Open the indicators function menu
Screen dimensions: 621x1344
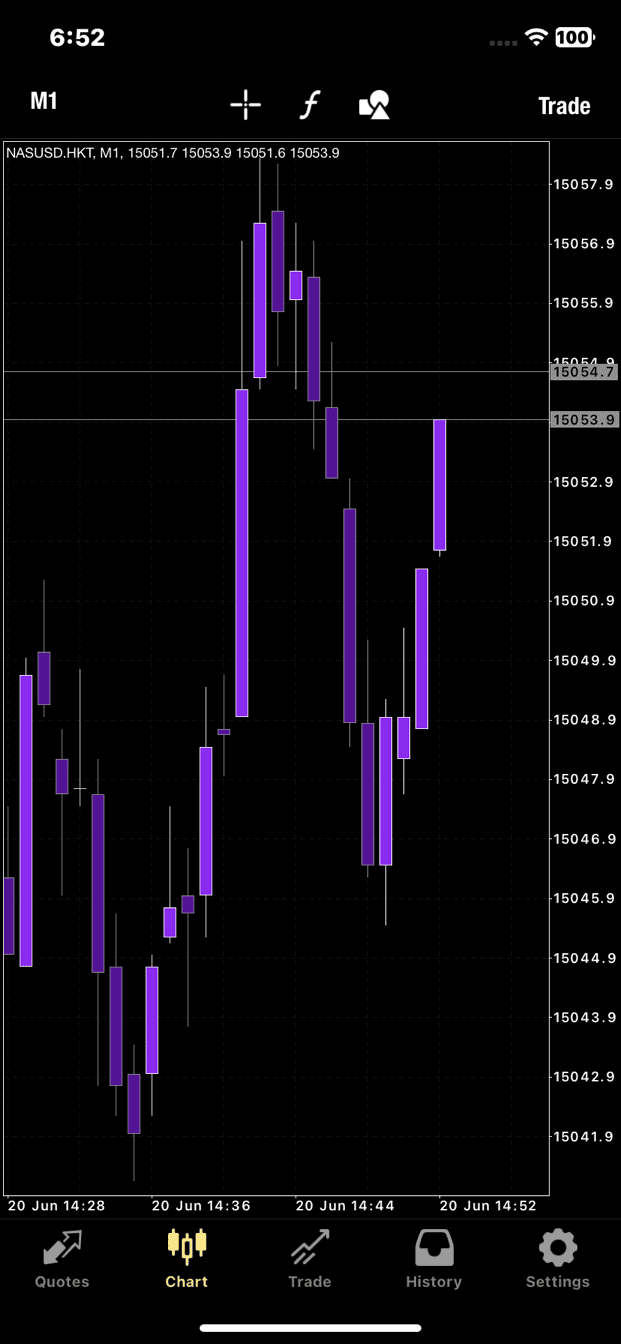click(310, 105)
